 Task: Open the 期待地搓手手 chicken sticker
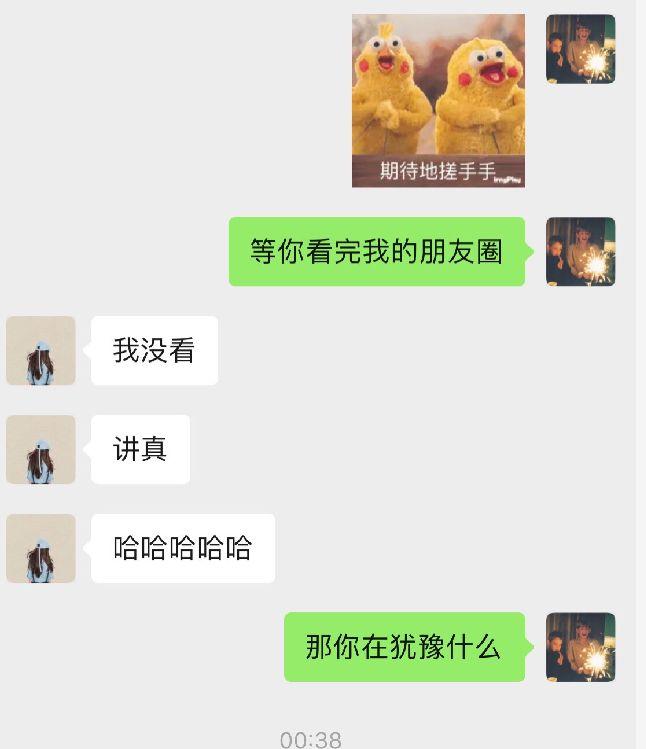[438, 100]
